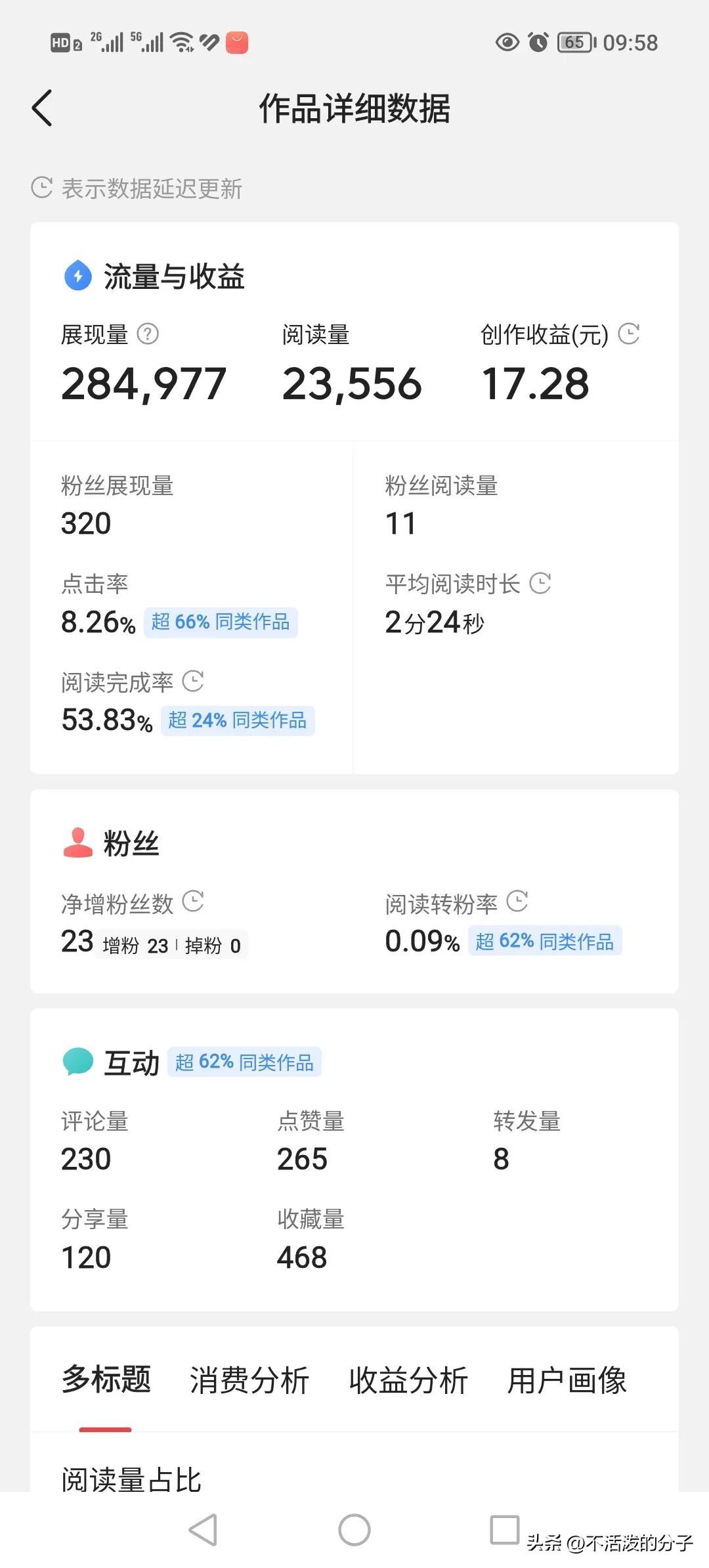709x1568 pixels.
Task: Go back from 作品详细数据 page
Action: click(42, 108)
